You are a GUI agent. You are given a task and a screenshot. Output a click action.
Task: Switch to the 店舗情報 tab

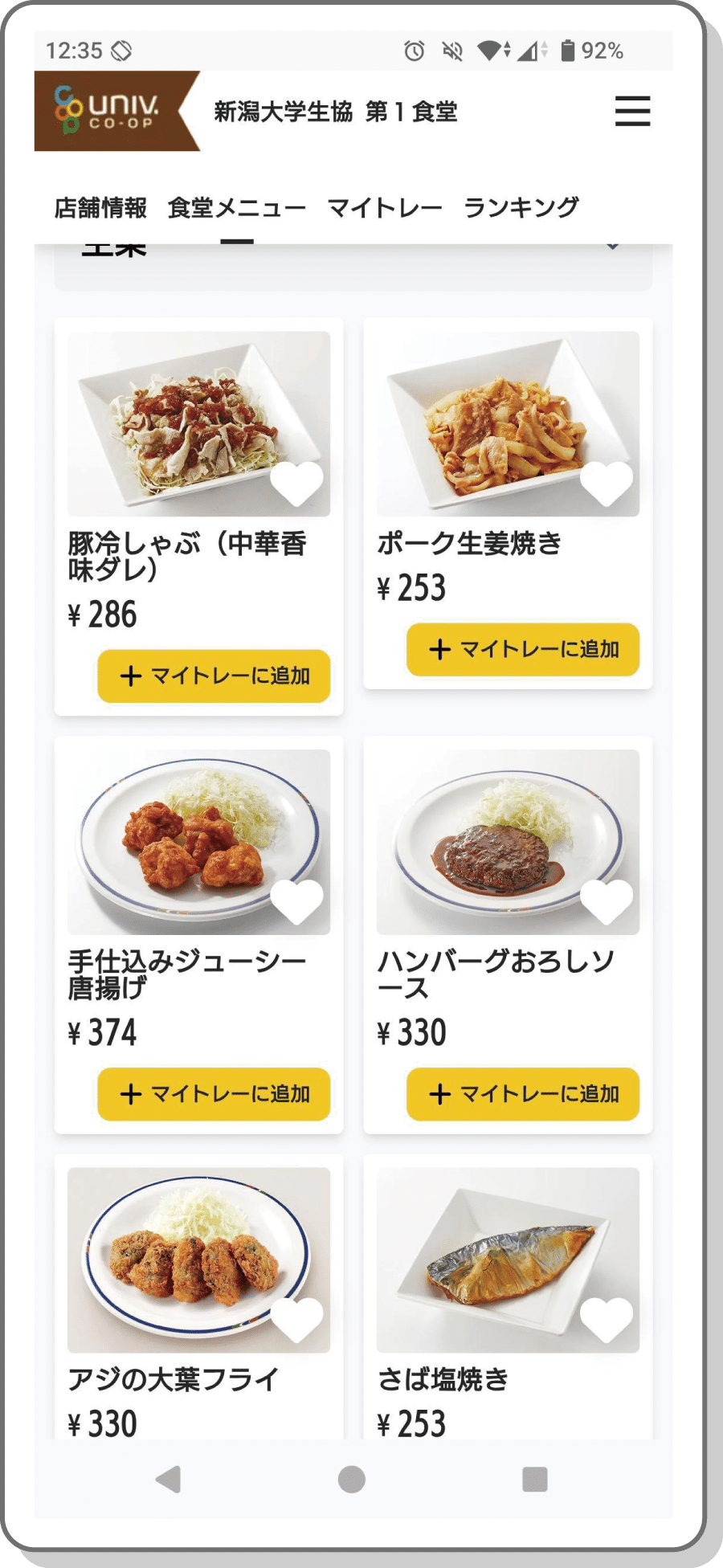[x=100, y=208]
